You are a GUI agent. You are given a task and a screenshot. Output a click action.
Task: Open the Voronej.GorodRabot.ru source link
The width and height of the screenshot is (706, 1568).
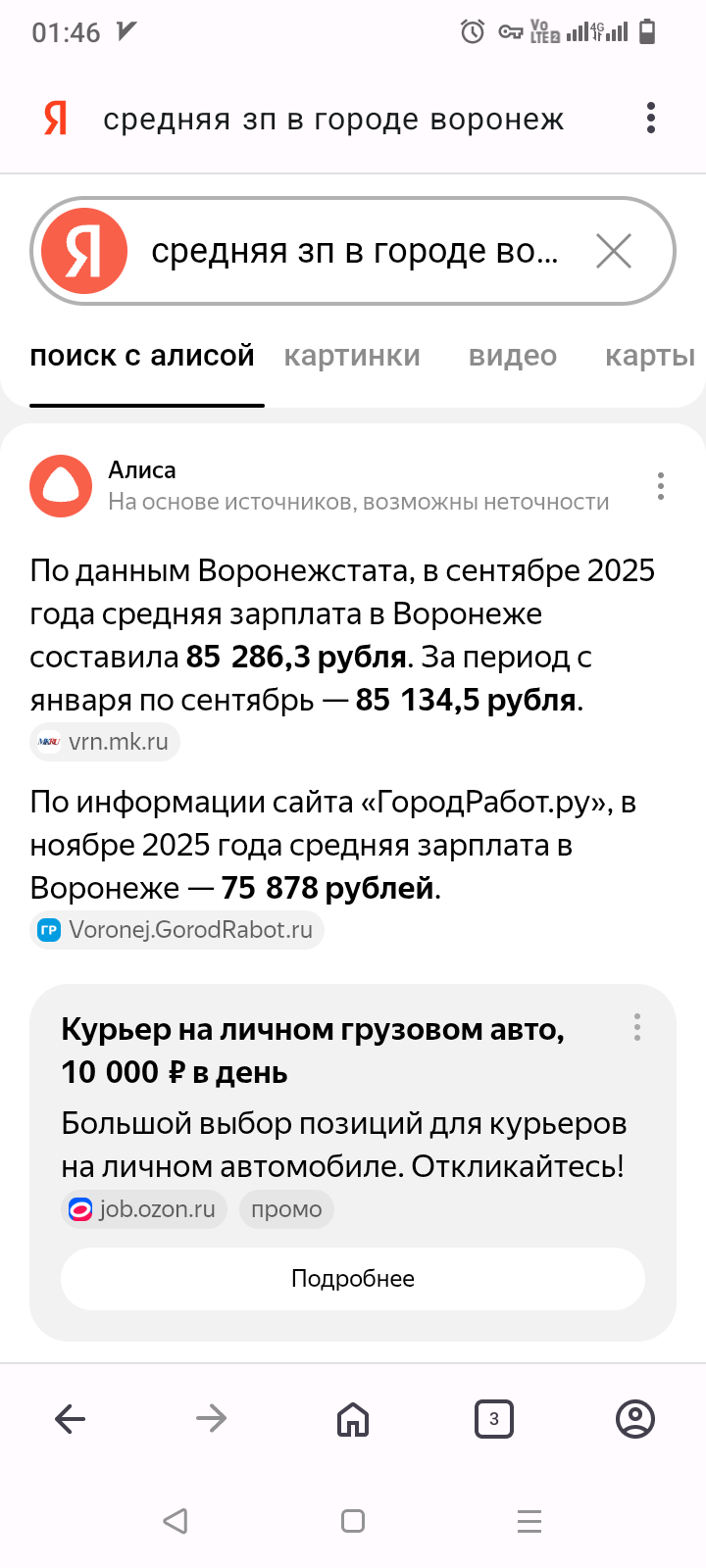176,930
